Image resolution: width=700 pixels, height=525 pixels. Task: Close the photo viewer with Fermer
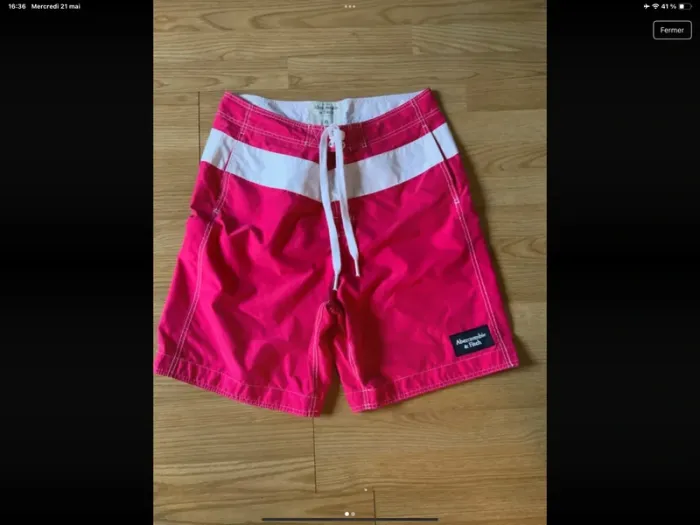click(672, 30)
